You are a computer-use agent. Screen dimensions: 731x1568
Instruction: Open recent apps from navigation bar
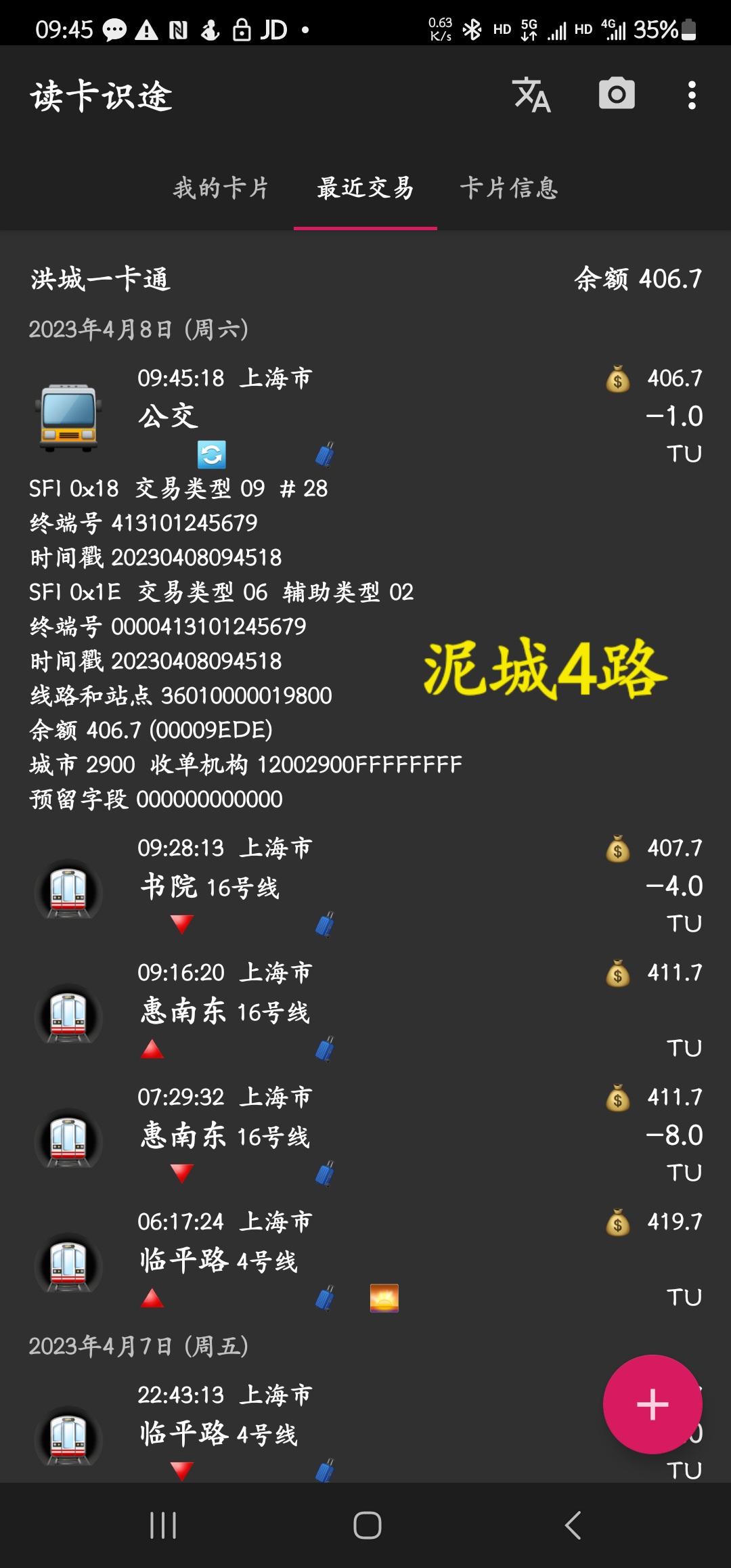163,1525
